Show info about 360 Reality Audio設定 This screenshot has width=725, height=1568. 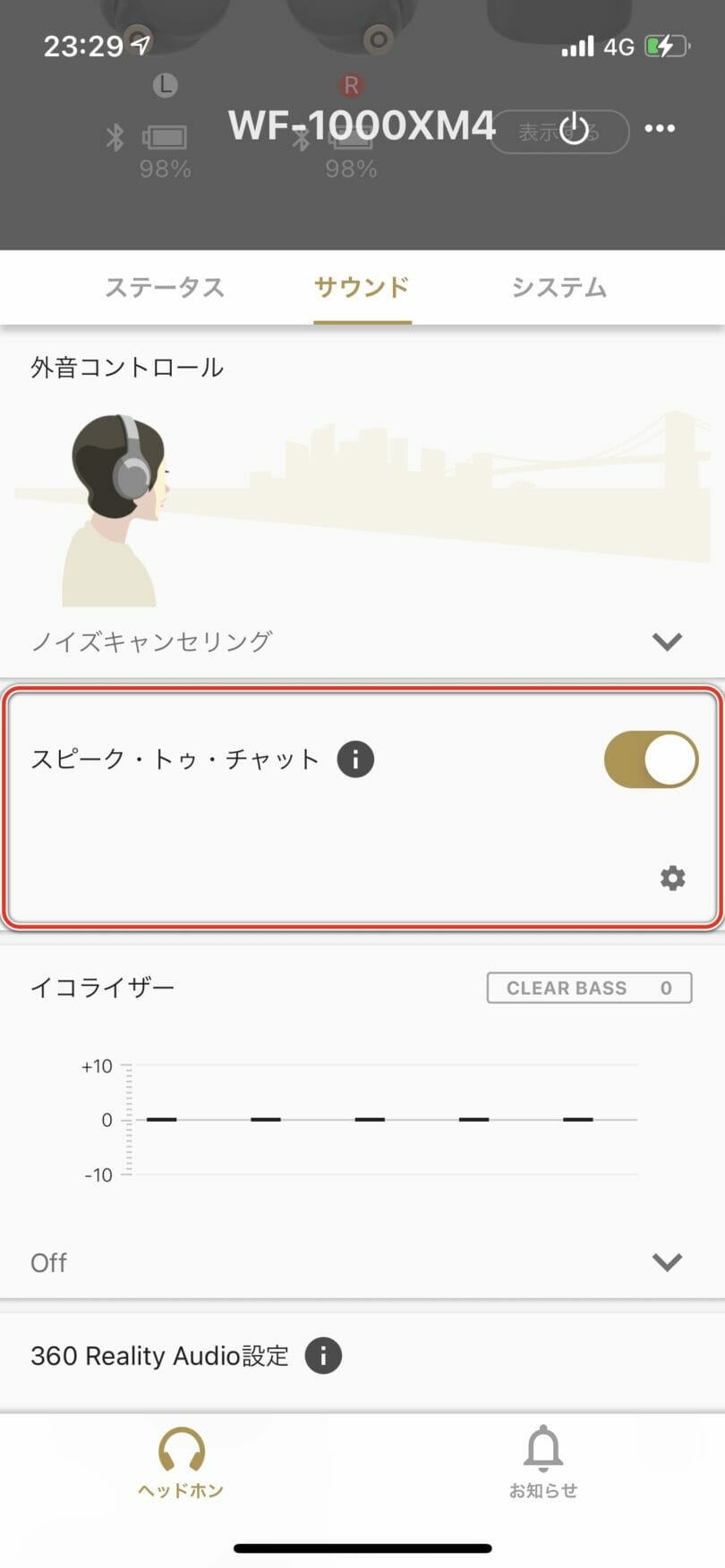(x=323, y=1356)
